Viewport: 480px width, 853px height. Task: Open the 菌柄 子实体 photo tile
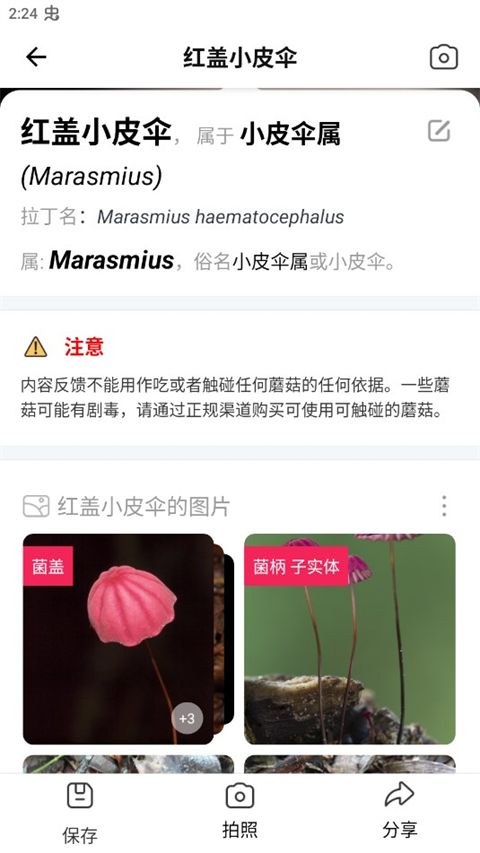point(349,639)
